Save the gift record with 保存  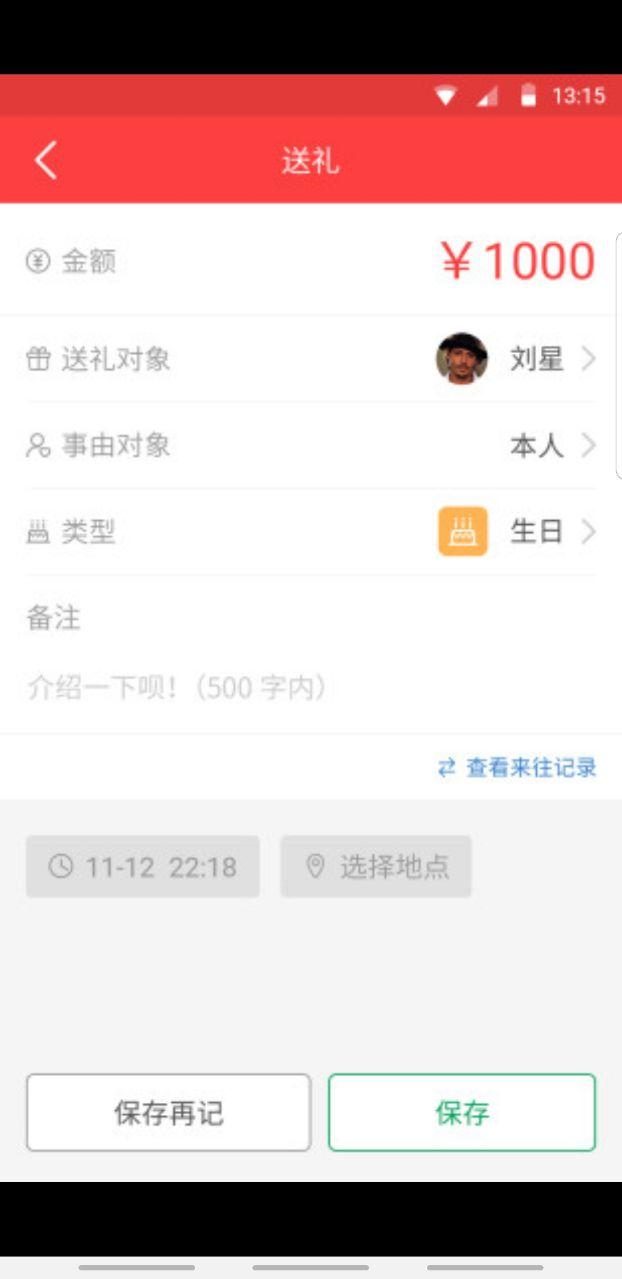[462, 1112]
